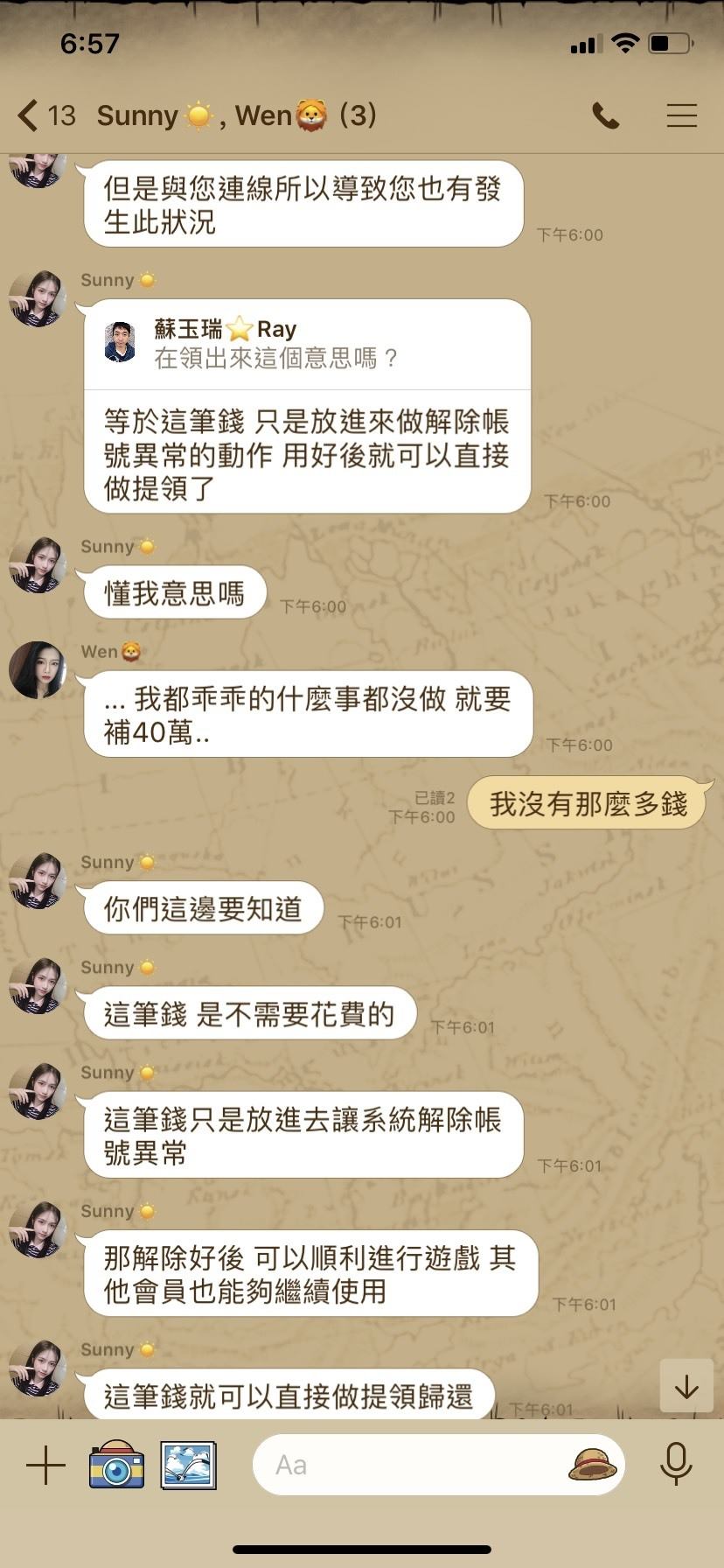
Task: Open the chat menu hamburger icon
Action: point(681,115)
